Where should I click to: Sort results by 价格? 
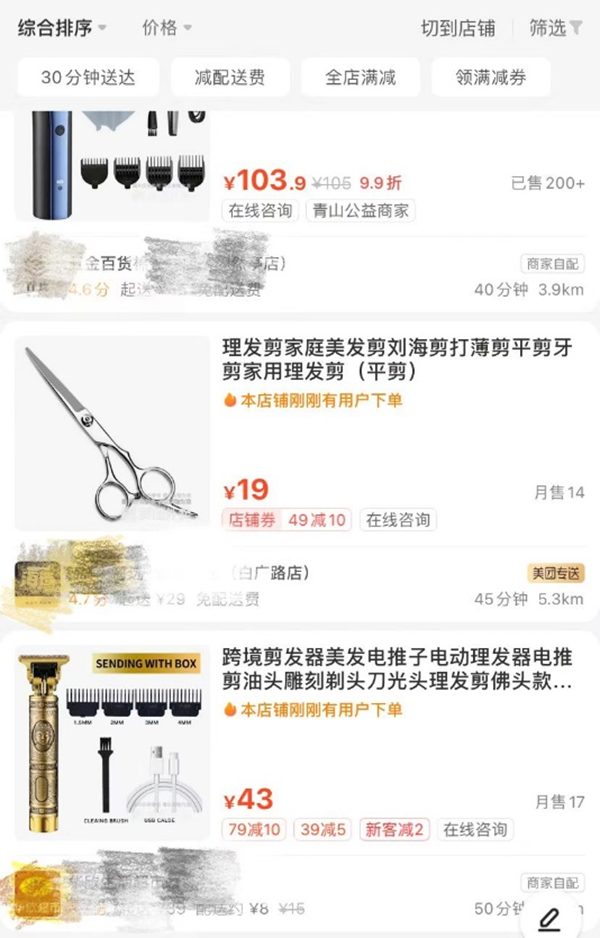point(167,28)
